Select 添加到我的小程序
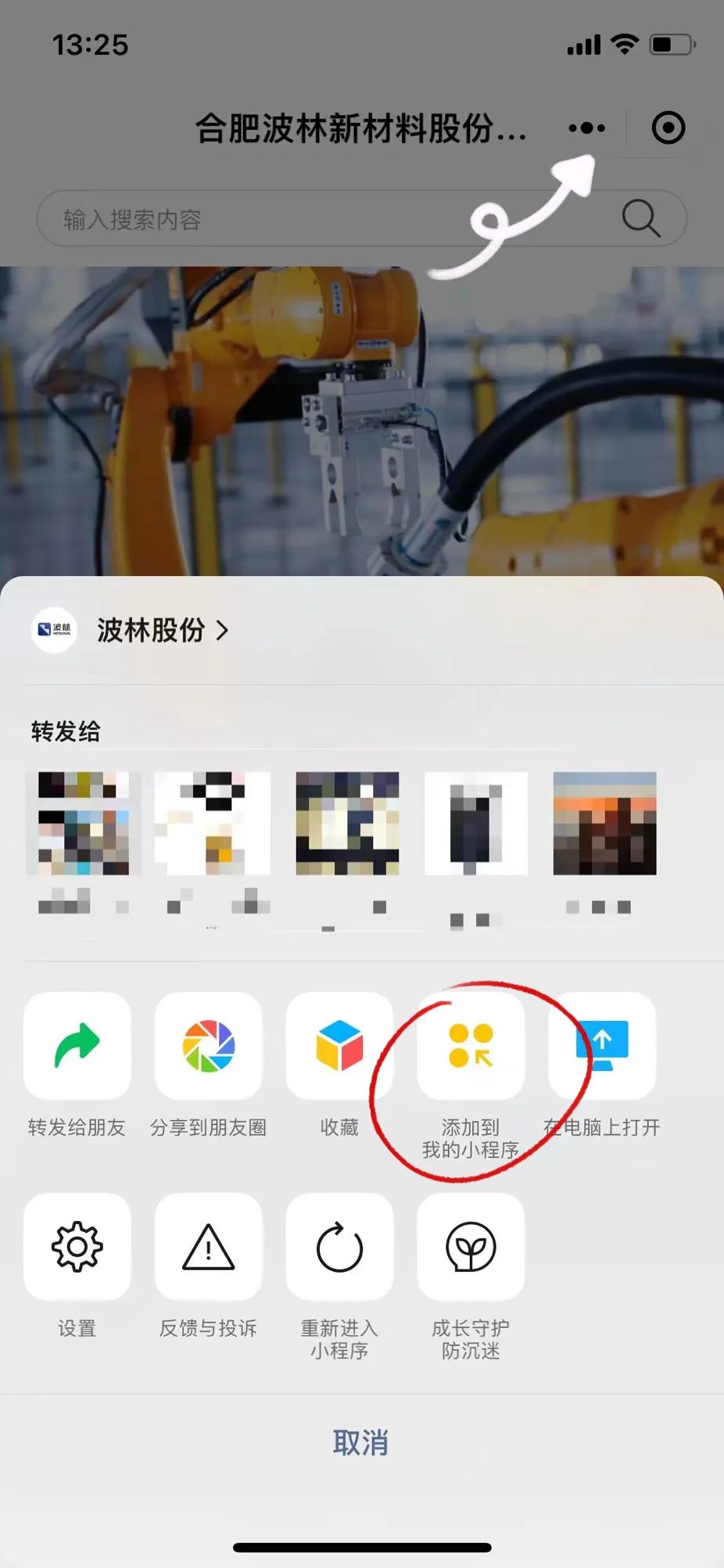 (471, 1046)
